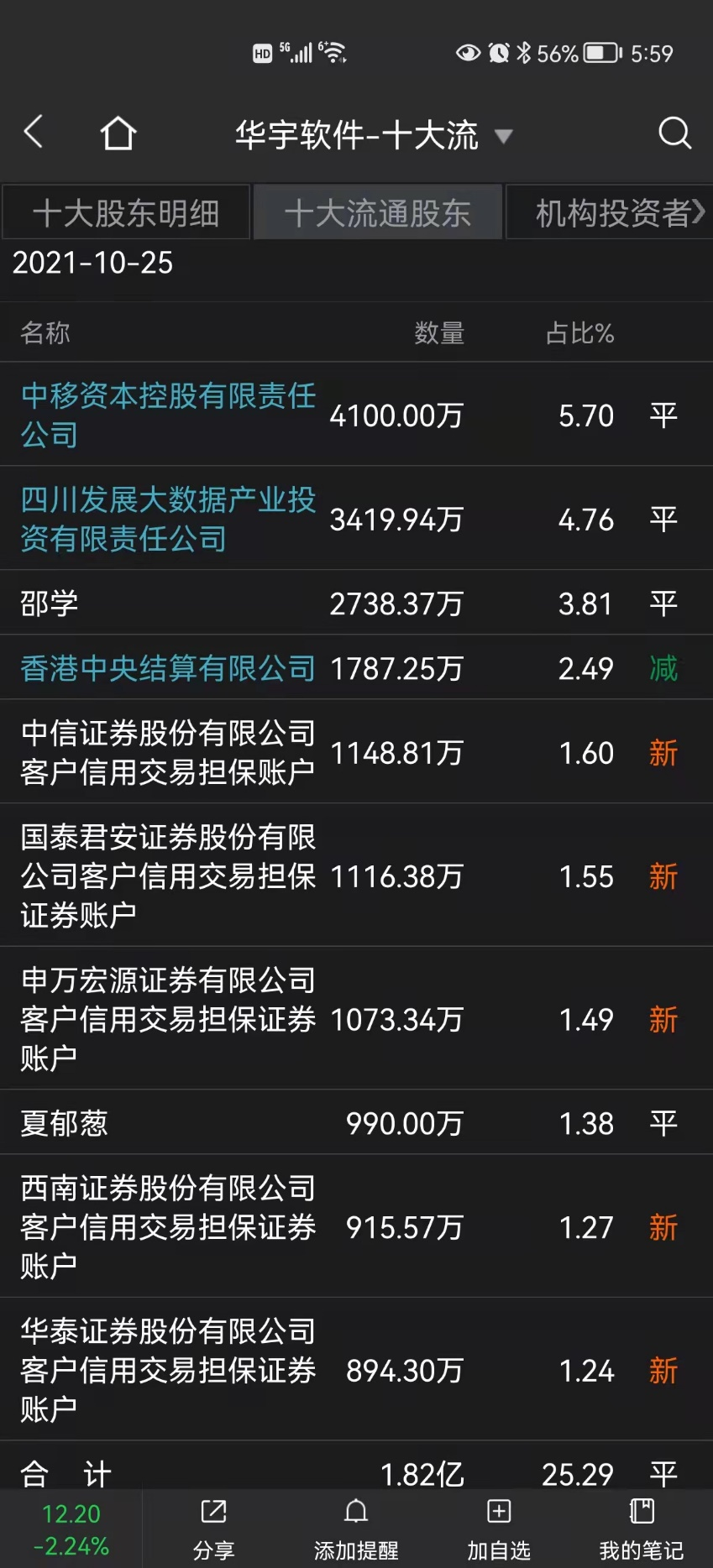Go back using the top-left arrow
This screenshot has width=713, height=1568.
(x=34, y=133)
